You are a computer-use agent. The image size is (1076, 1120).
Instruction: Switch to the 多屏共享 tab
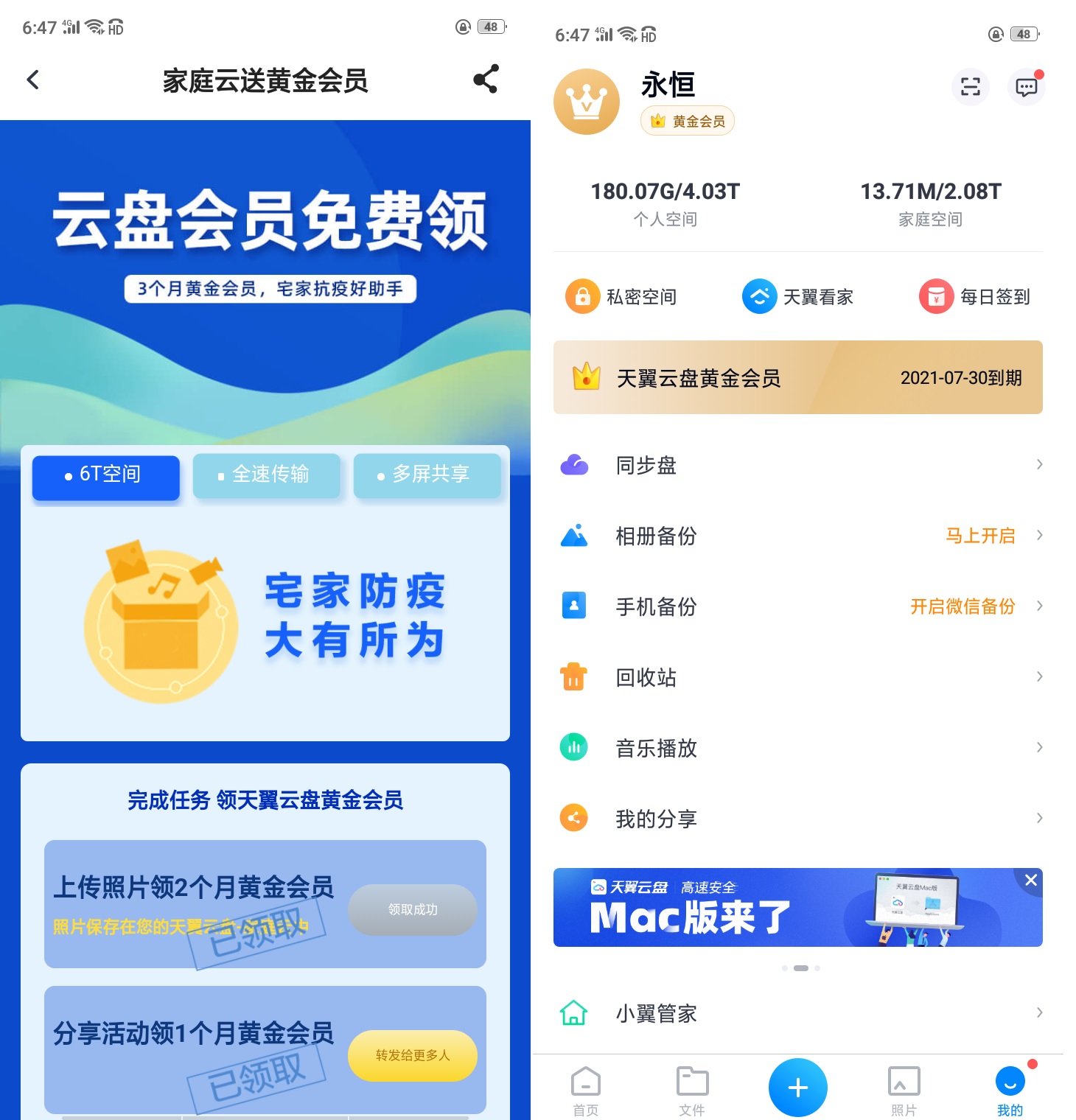tap(427, 475)
